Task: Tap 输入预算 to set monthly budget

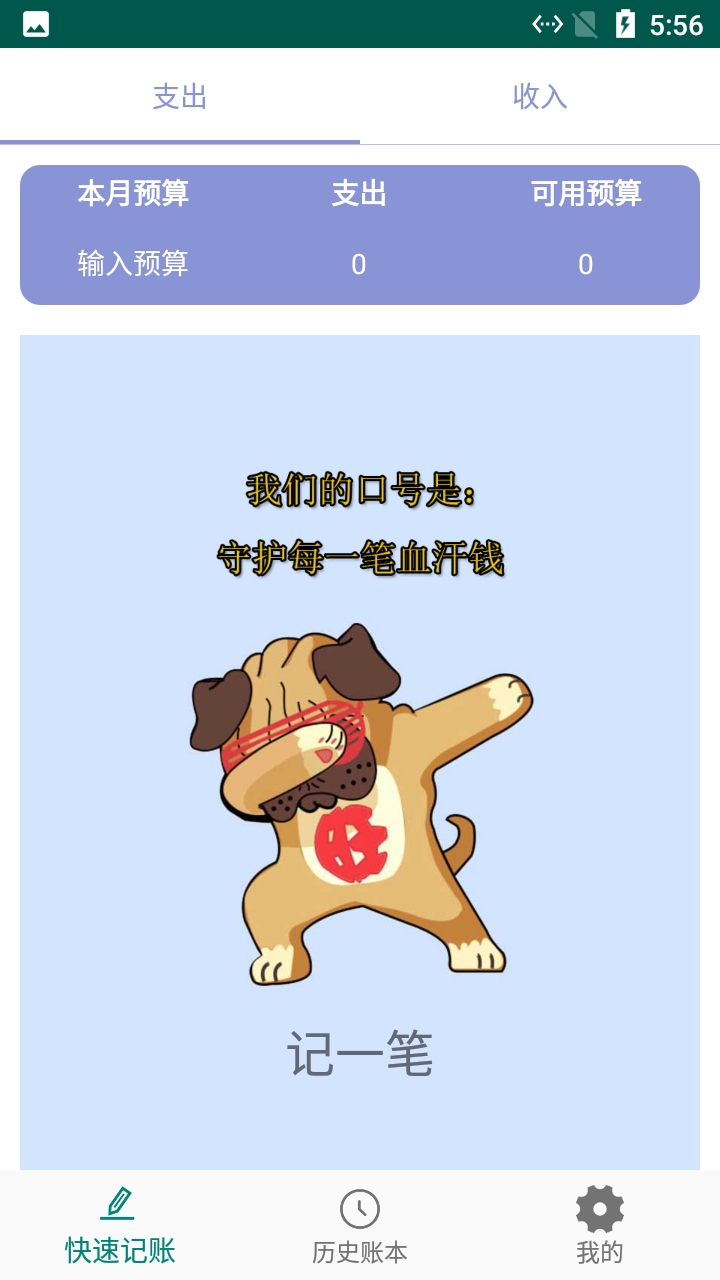Action: pyautogui.click(x=133, y=264)
